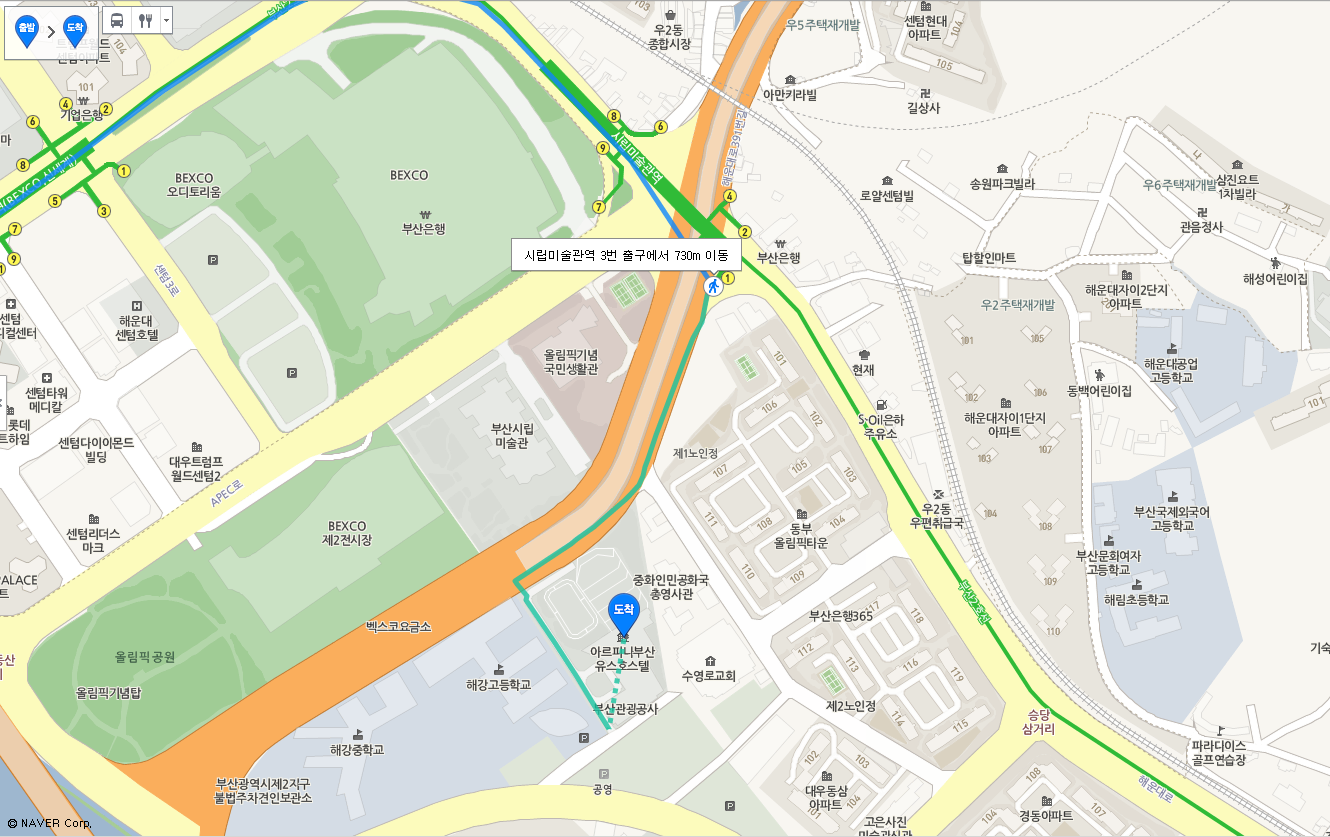The height and width of the screenshot is (837, 1330).
Task: Tap the 출발 departure marker button
Action: pyautogui.click(x=27, y=30)
